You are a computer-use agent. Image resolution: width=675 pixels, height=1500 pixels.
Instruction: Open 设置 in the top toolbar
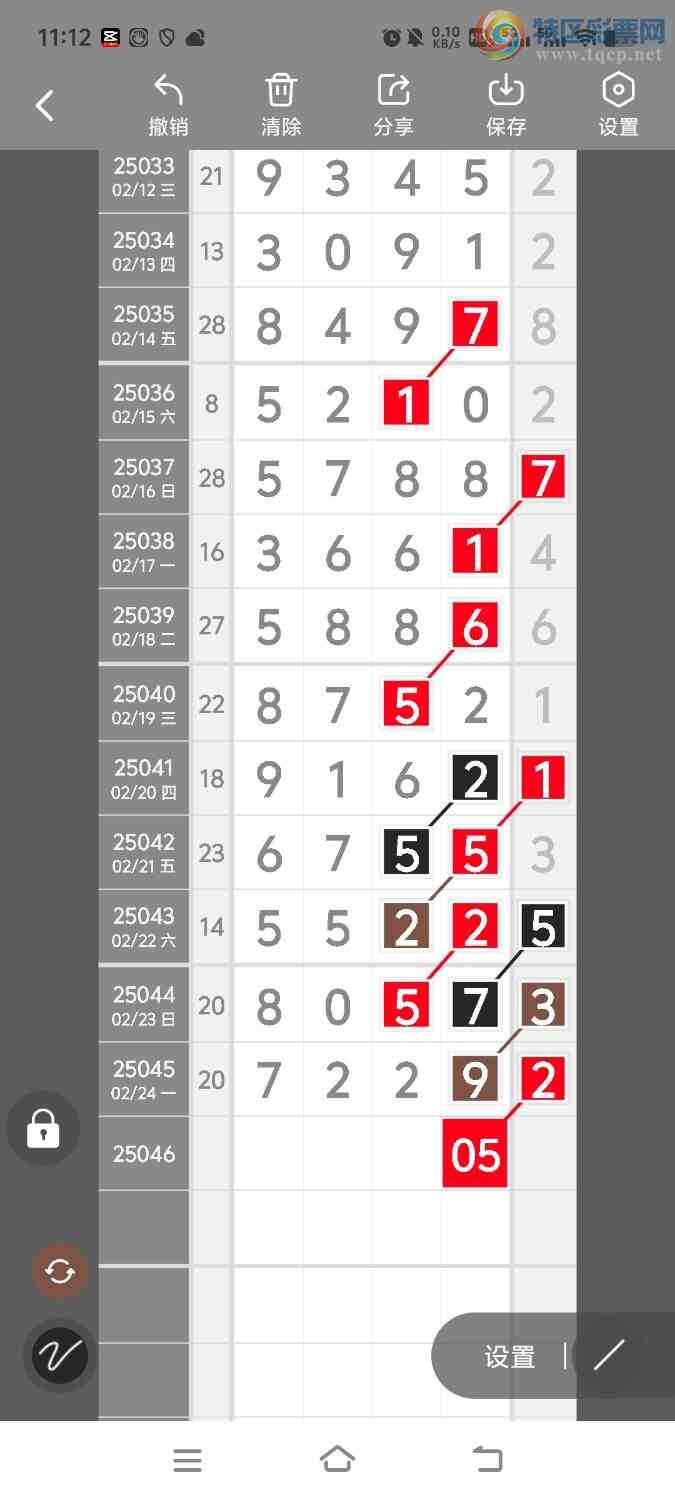618,105
